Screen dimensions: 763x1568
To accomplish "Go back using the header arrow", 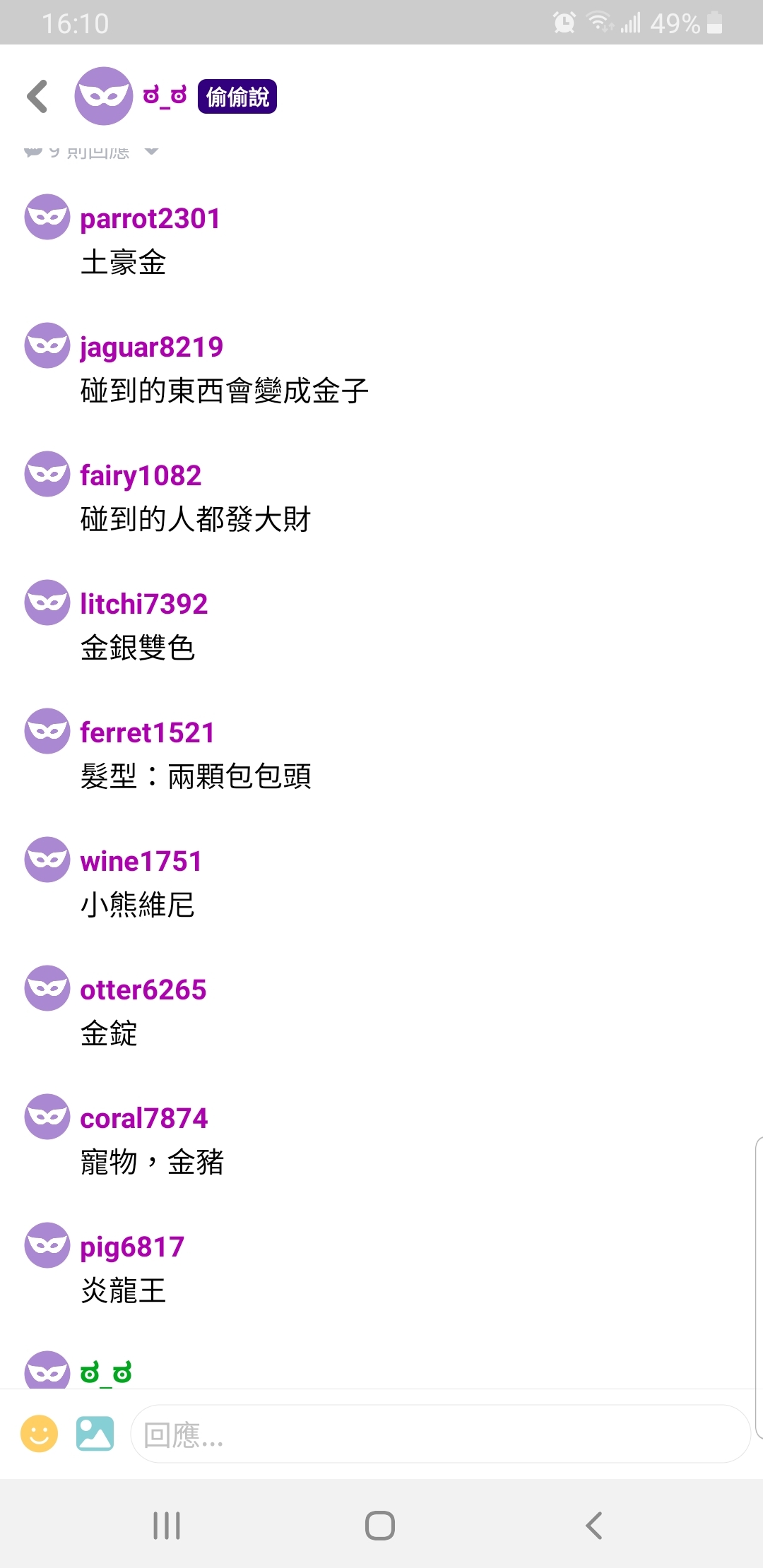I will (37, 97).
